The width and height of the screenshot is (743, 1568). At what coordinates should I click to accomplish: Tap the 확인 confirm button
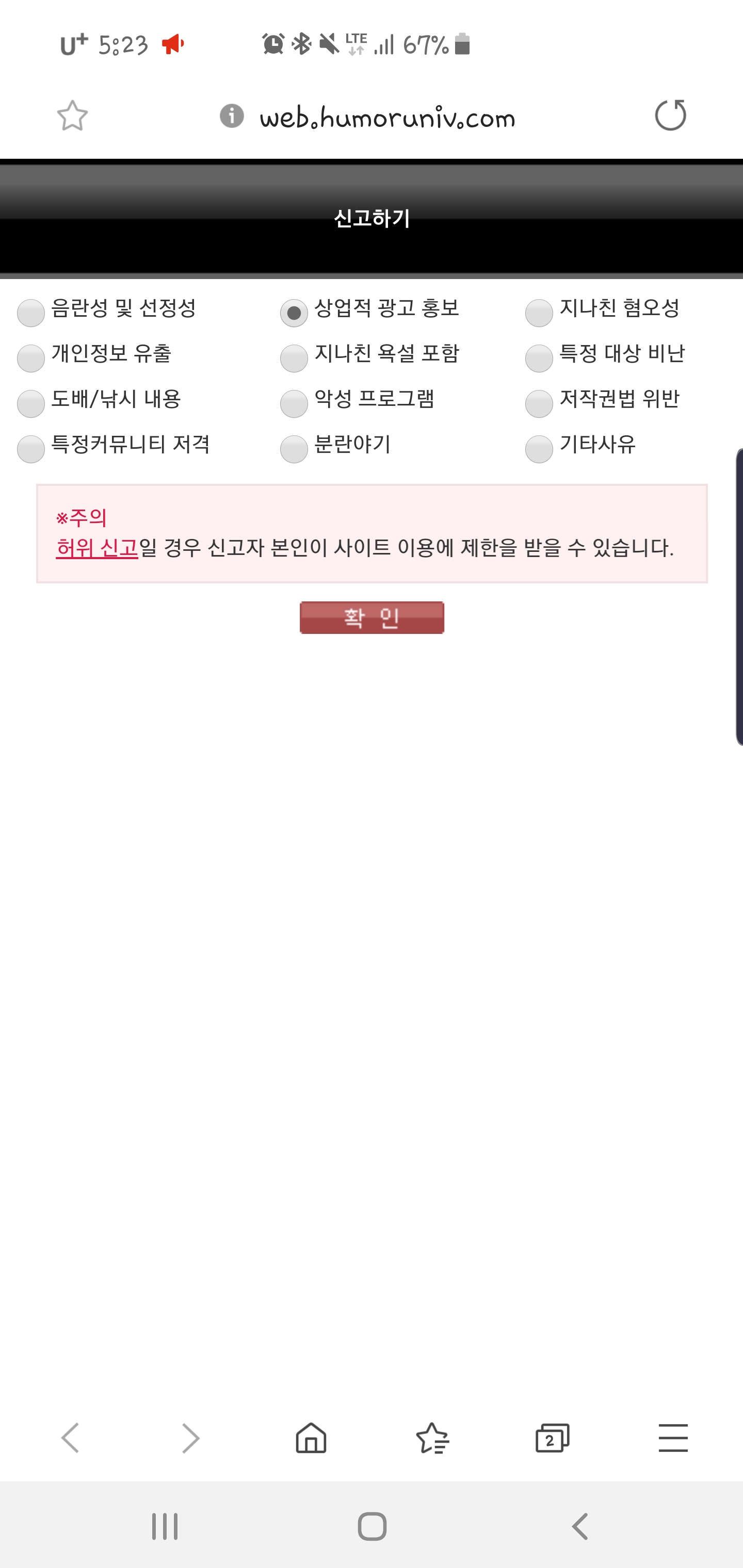pyautogui.click(x=372, y=617)
